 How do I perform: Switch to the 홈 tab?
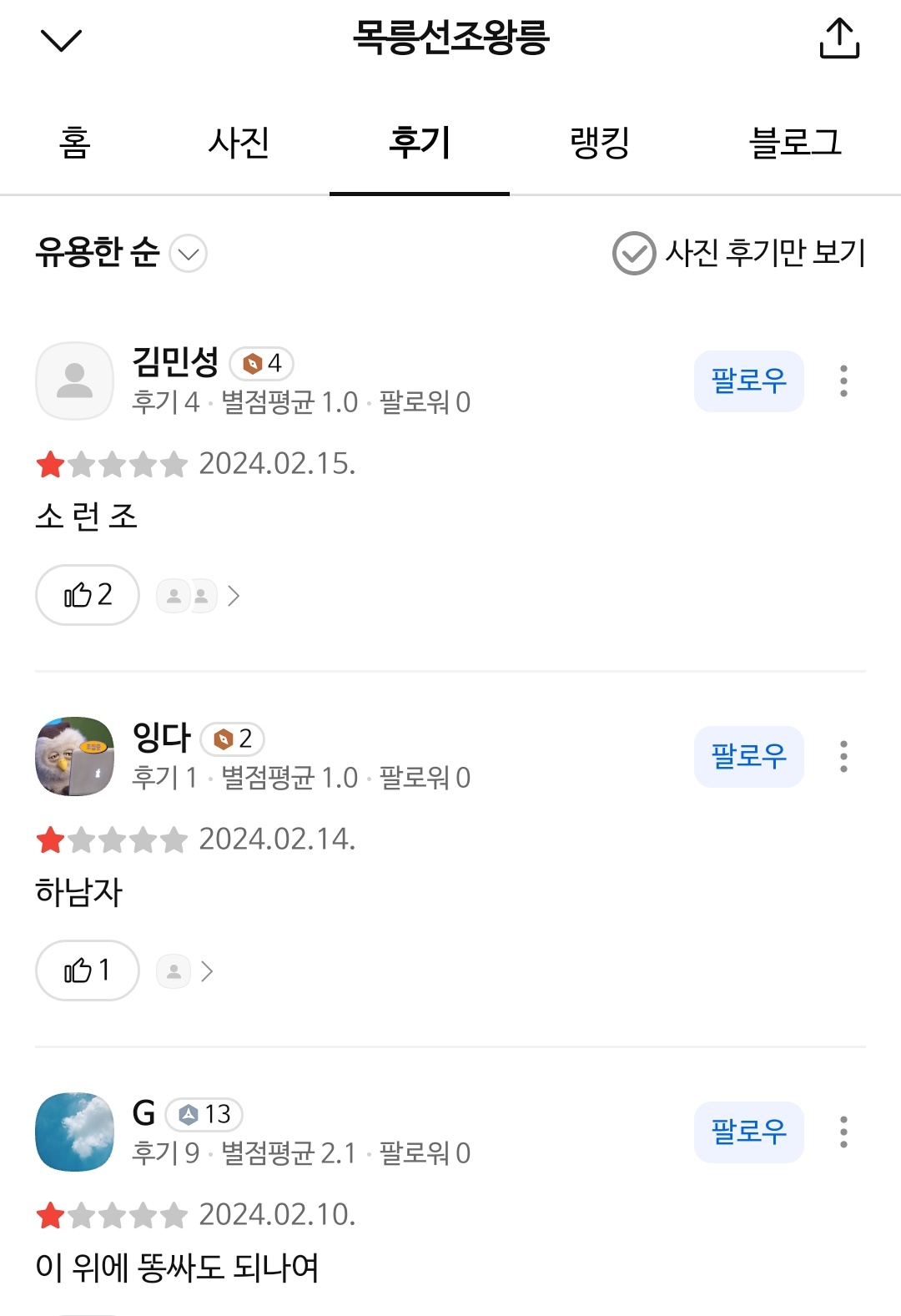click(74, 142)
